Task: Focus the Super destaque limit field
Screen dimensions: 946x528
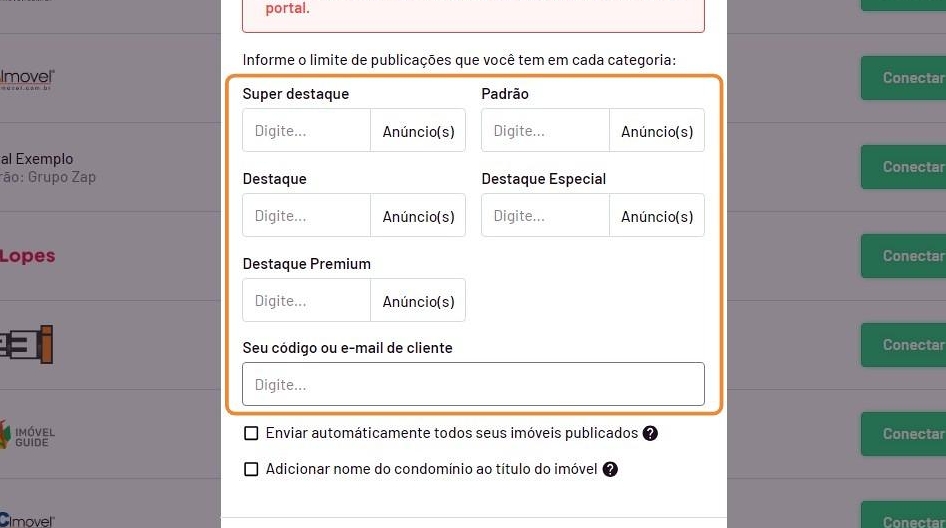Action: [x=306, y=131]
